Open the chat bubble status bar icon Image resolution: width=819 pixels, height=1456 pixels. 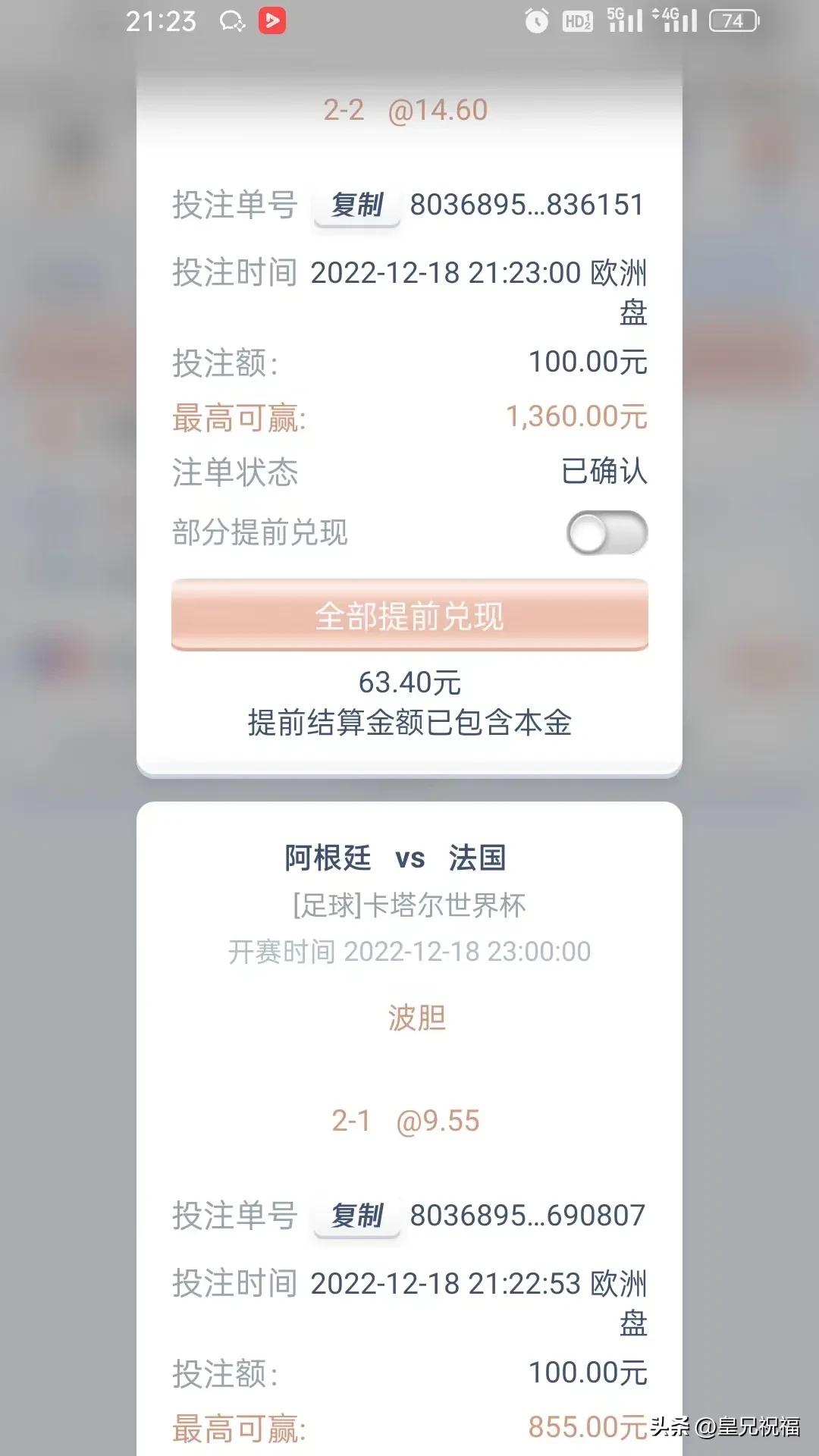(x=231, y=21)
